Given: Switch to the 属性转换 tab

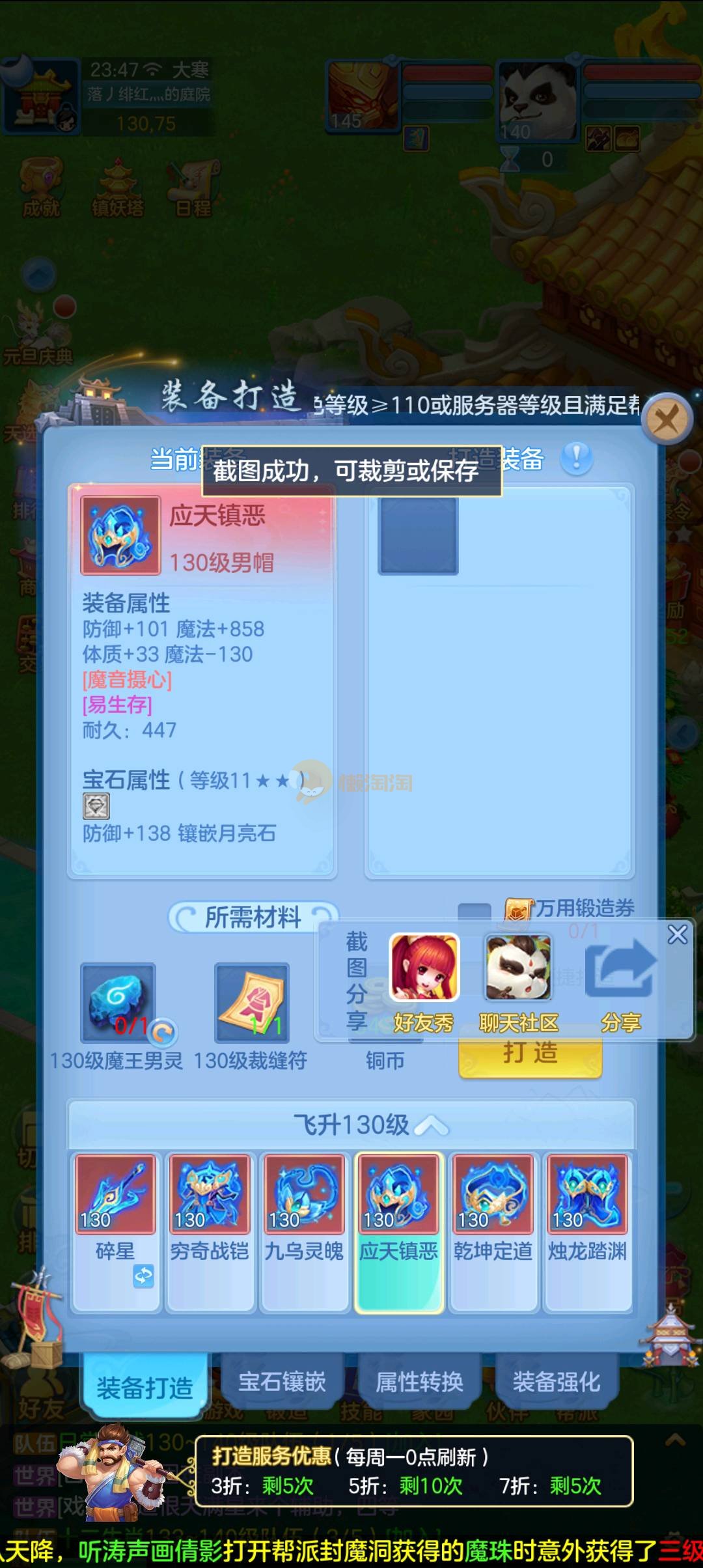Looking at the screenshot, I should coord(419,1381).
